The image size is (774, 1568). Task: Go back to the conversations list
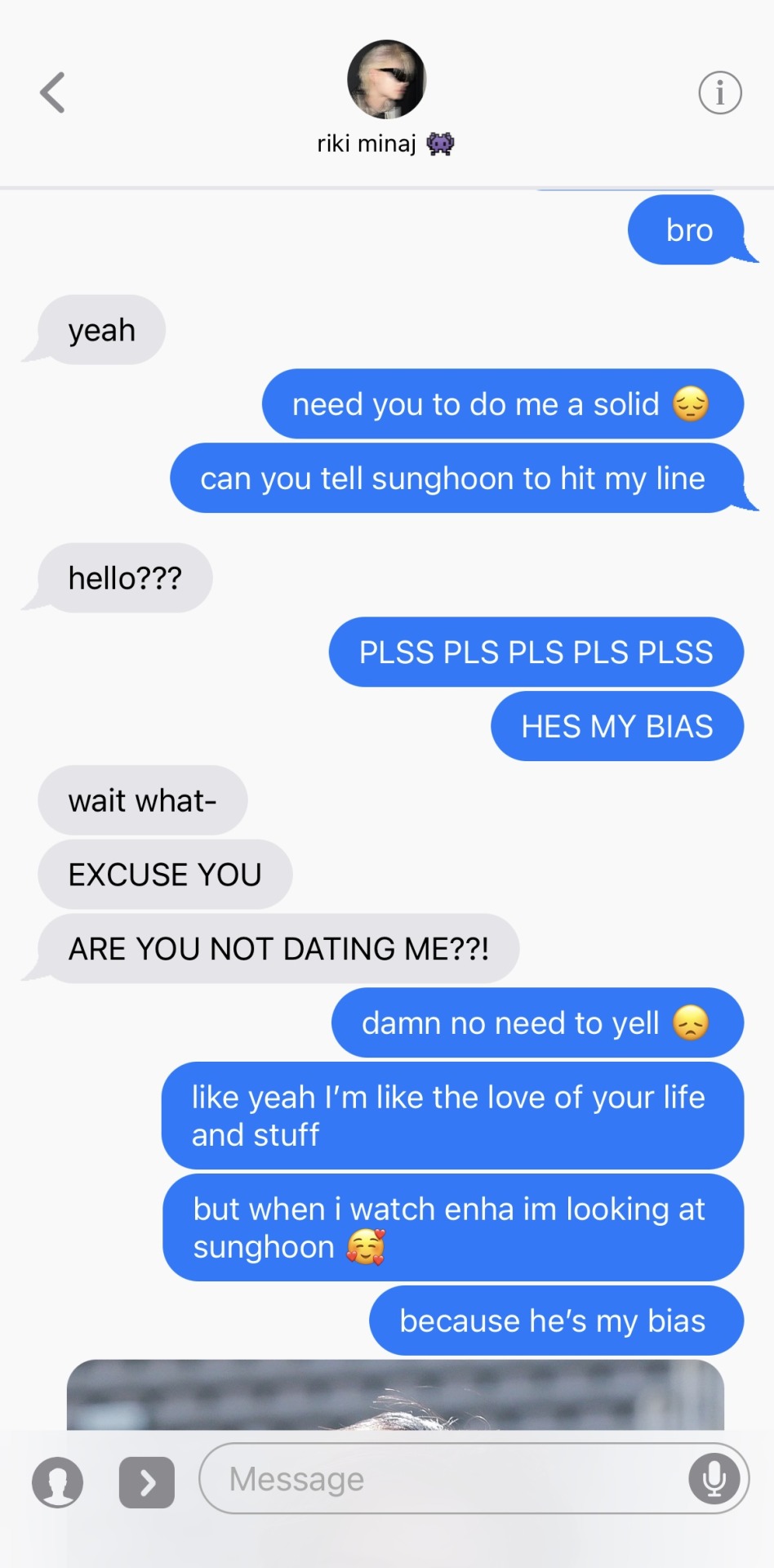pos(53,92)
